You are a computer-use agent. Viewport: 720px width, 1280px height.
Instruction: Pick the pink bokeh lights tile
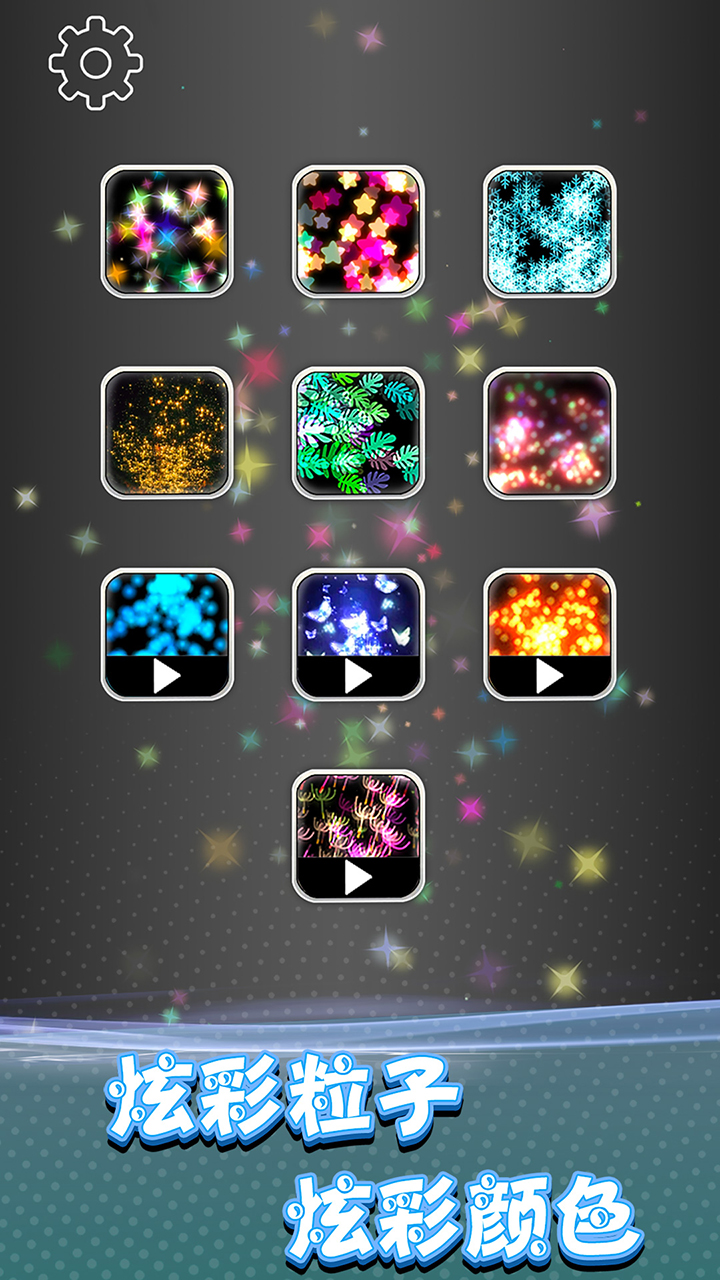coord(549,432)
